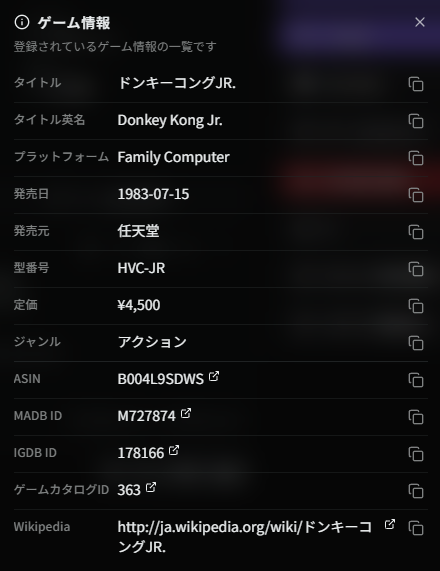Copy the model number HVC-JR
Image resolution: width=440 pixels, height=571 pixels.
(416, 269)
